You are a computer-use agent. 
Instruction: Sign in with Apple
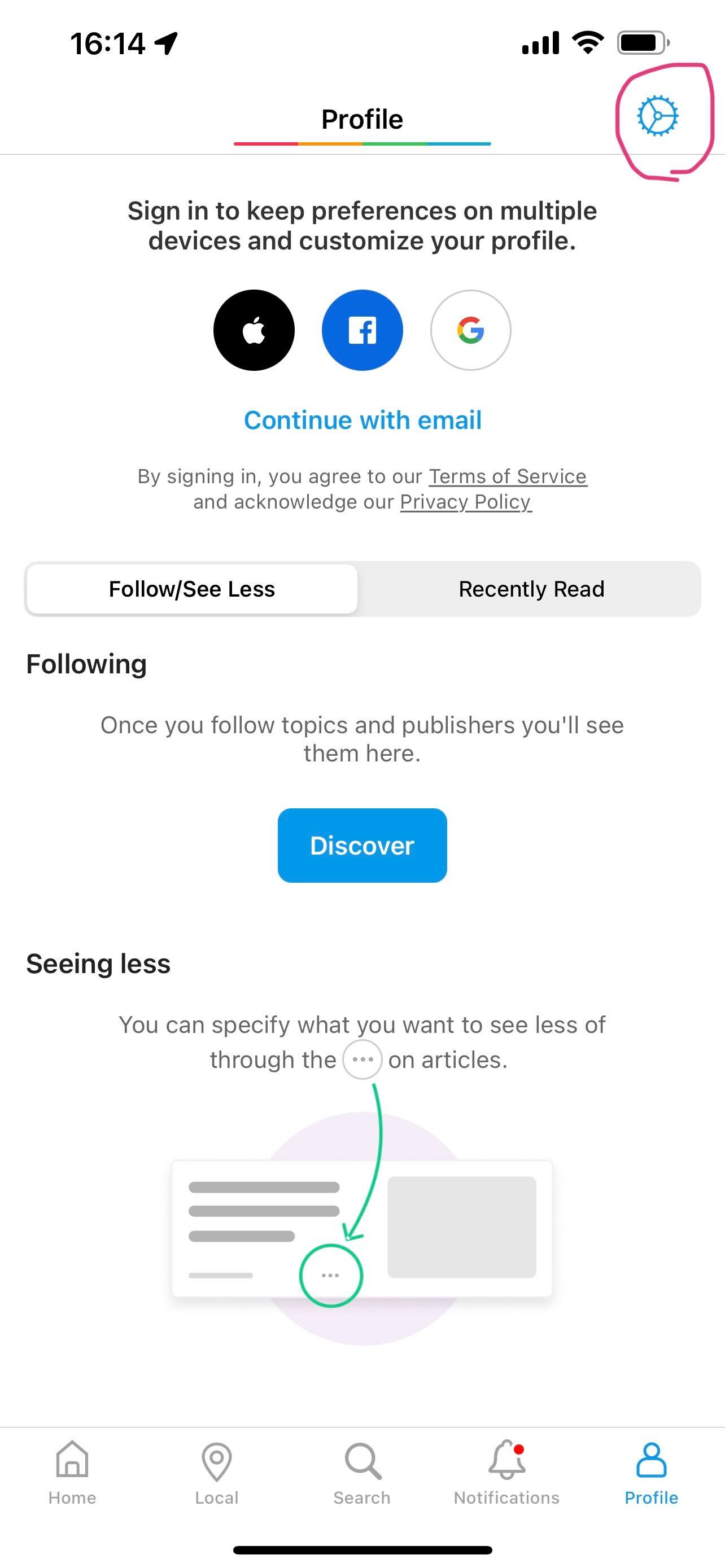click(254, 330)
